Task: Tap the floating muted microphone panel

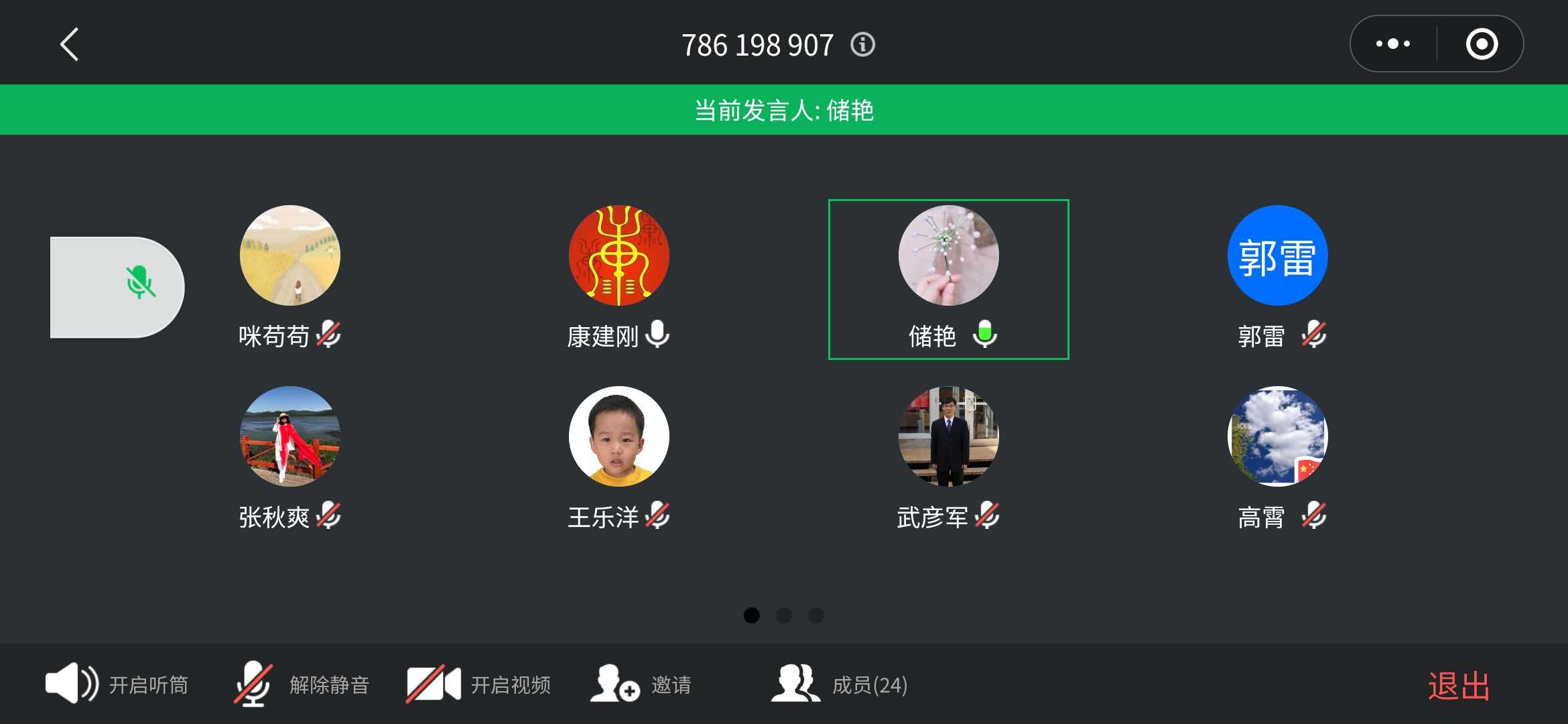Action: coord(118,287)
